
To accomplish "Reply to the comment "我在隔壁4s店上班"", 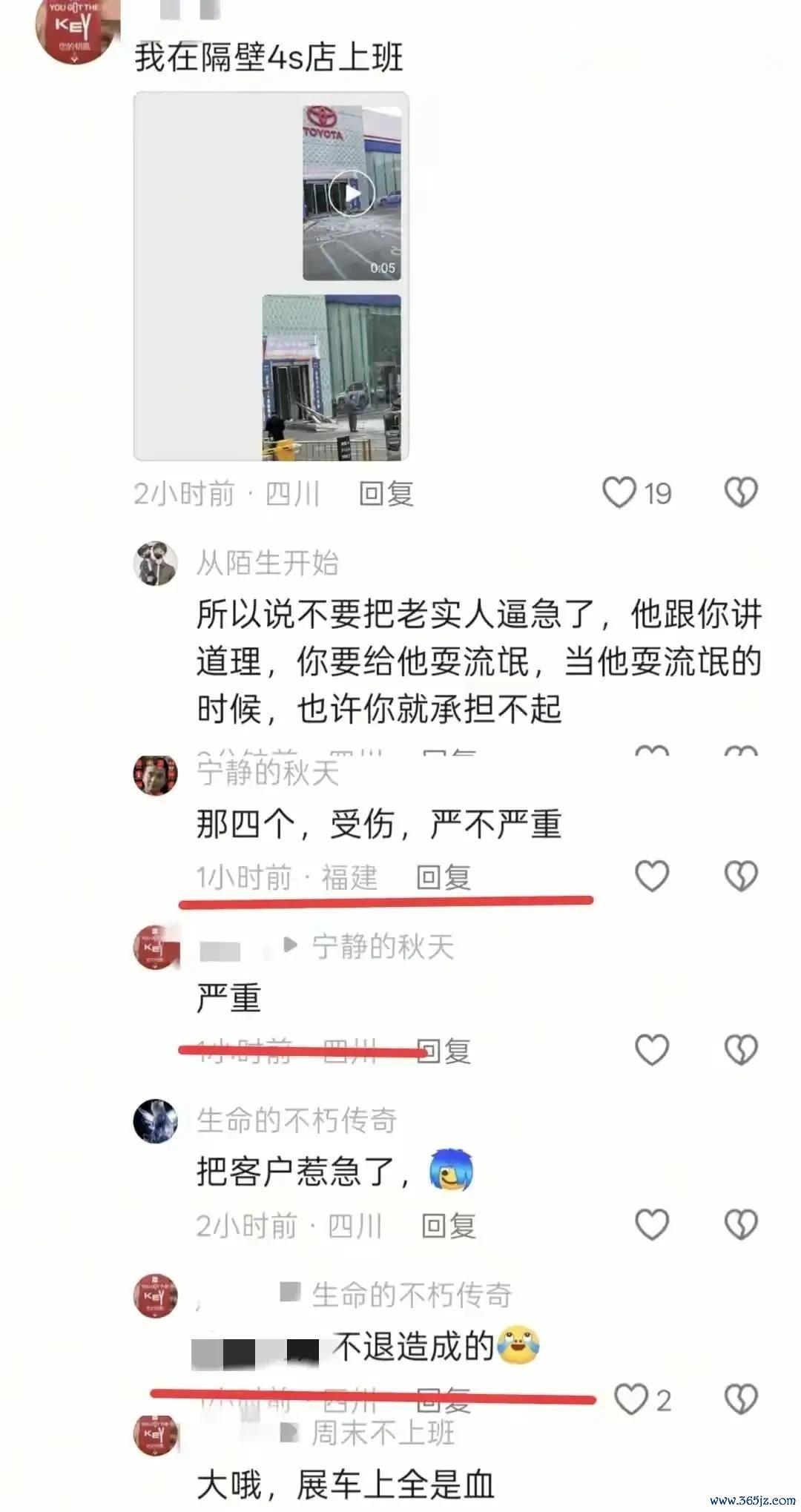I will coord(386,494).
